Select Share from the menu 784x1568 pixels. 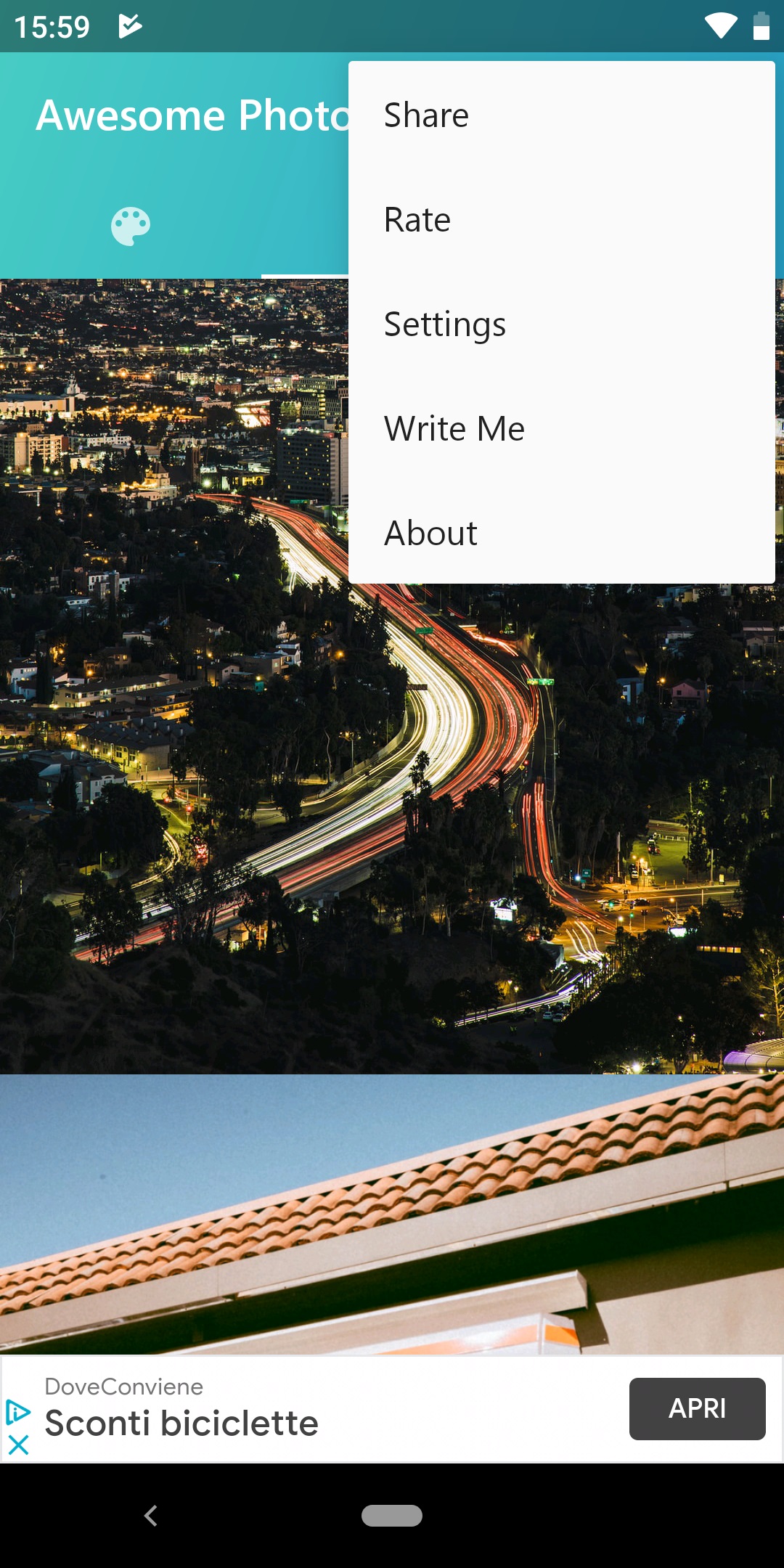[x=562, y=115]
